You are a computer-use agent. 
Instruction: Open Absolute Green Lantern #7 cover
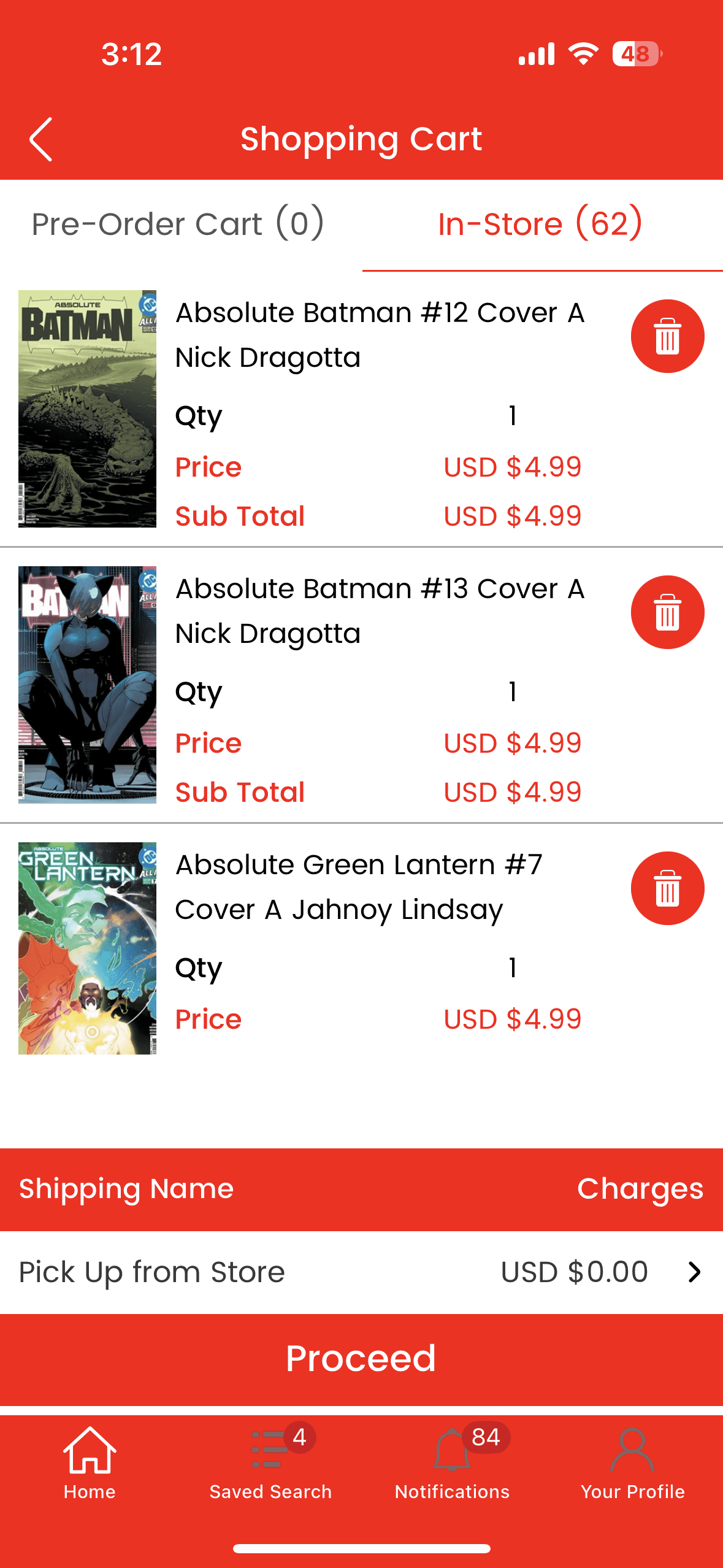pos(87,948)
